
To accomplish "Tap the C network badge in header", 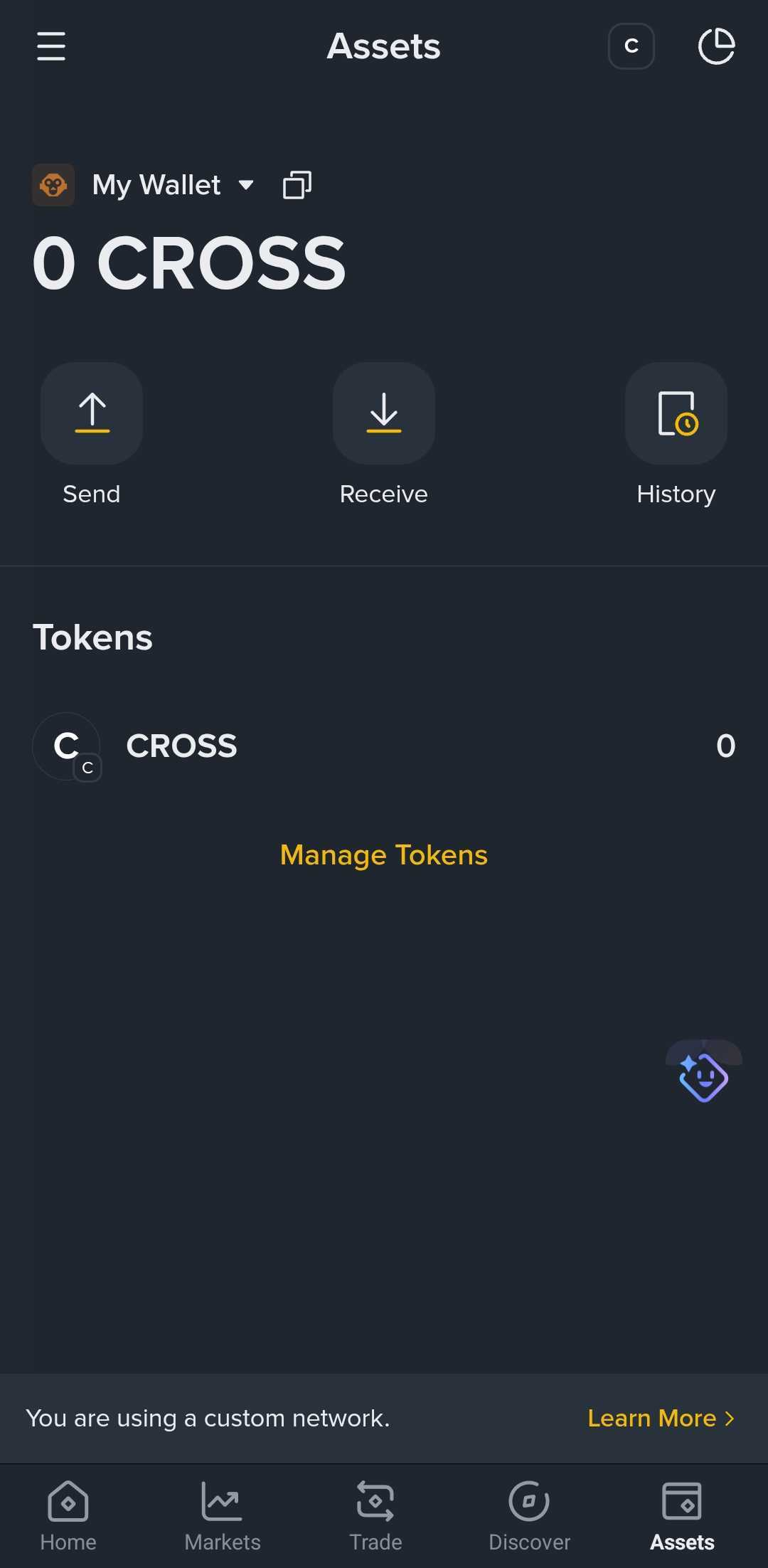I will coord(631,46).
